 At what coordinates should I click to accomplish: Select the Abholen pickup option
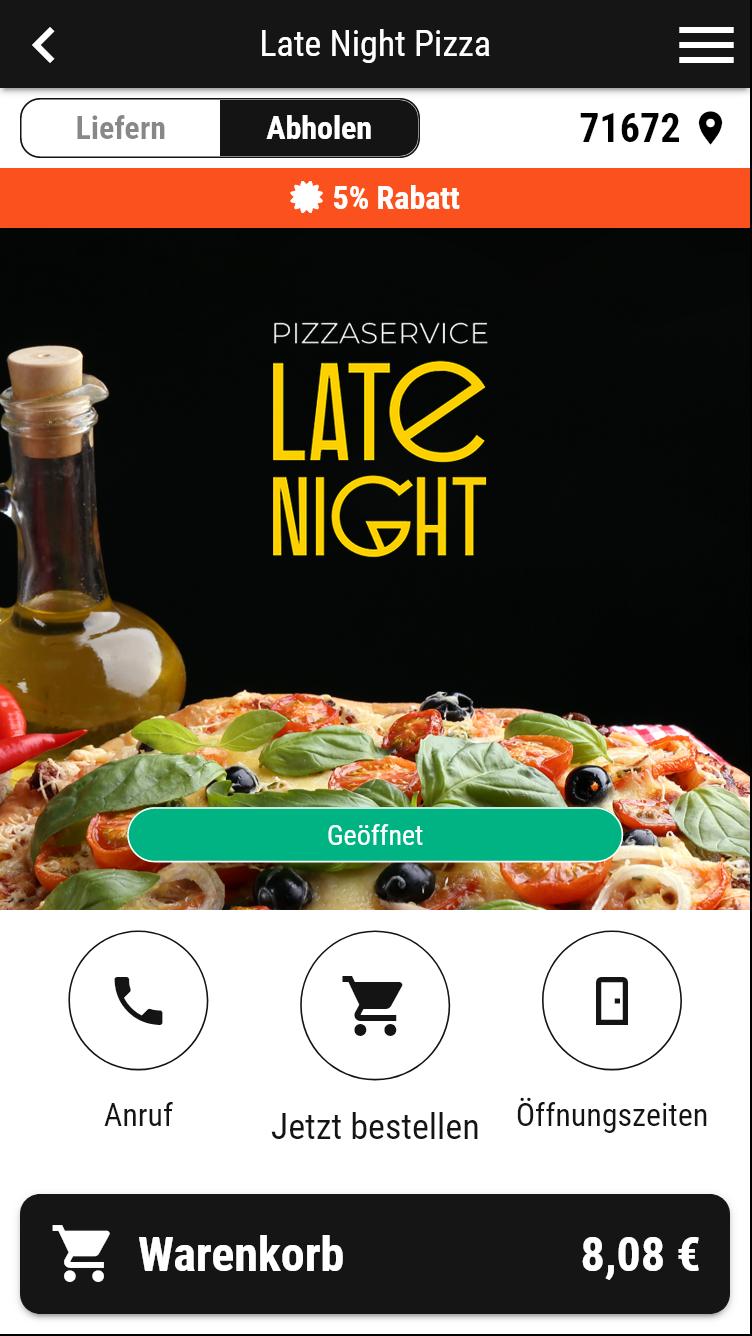[318, 128]
